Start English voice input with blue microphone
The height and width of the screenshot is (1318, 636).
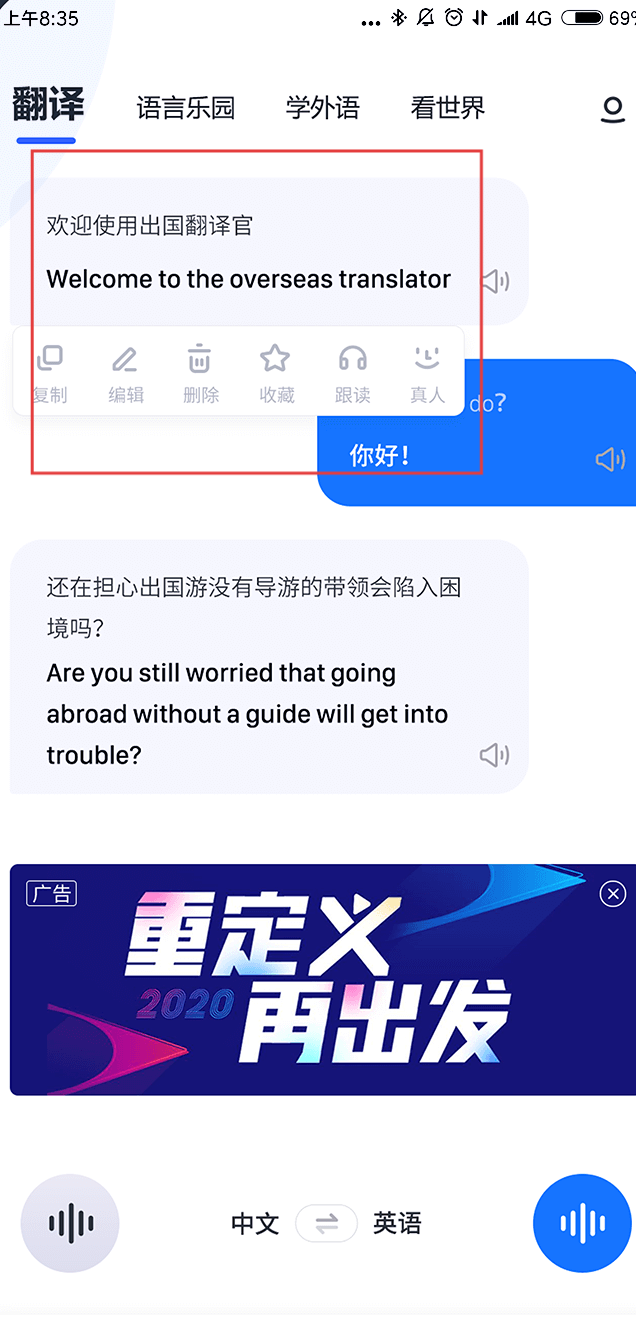point(583,1223)
